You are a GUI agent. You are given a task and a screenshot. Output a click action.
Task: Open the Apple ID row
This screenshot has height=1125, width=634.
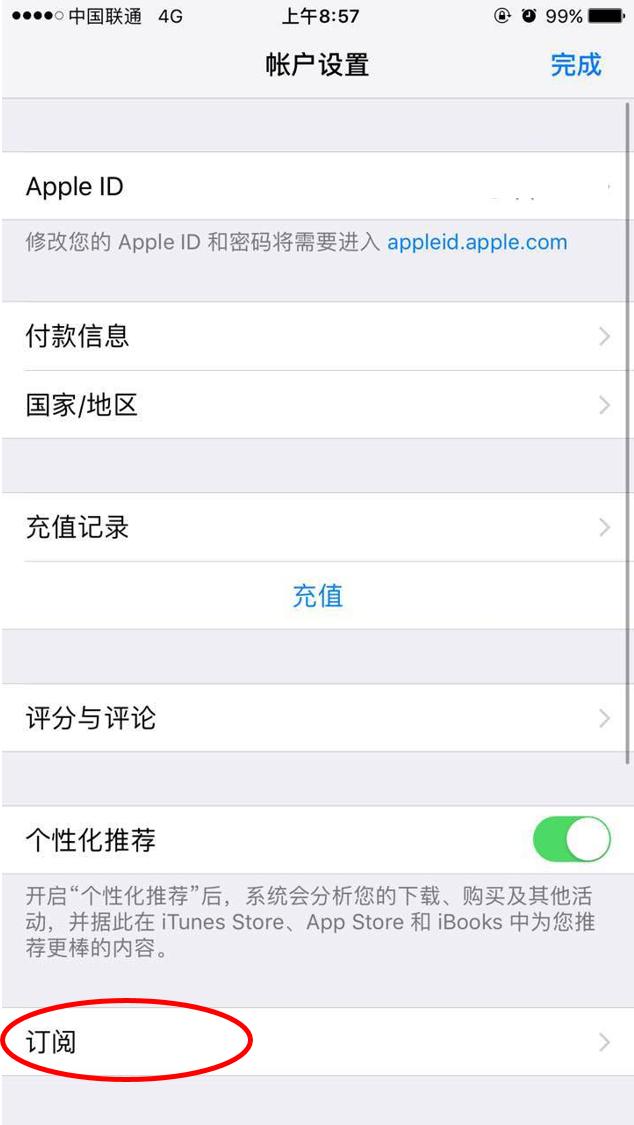(x=317, y=186)
